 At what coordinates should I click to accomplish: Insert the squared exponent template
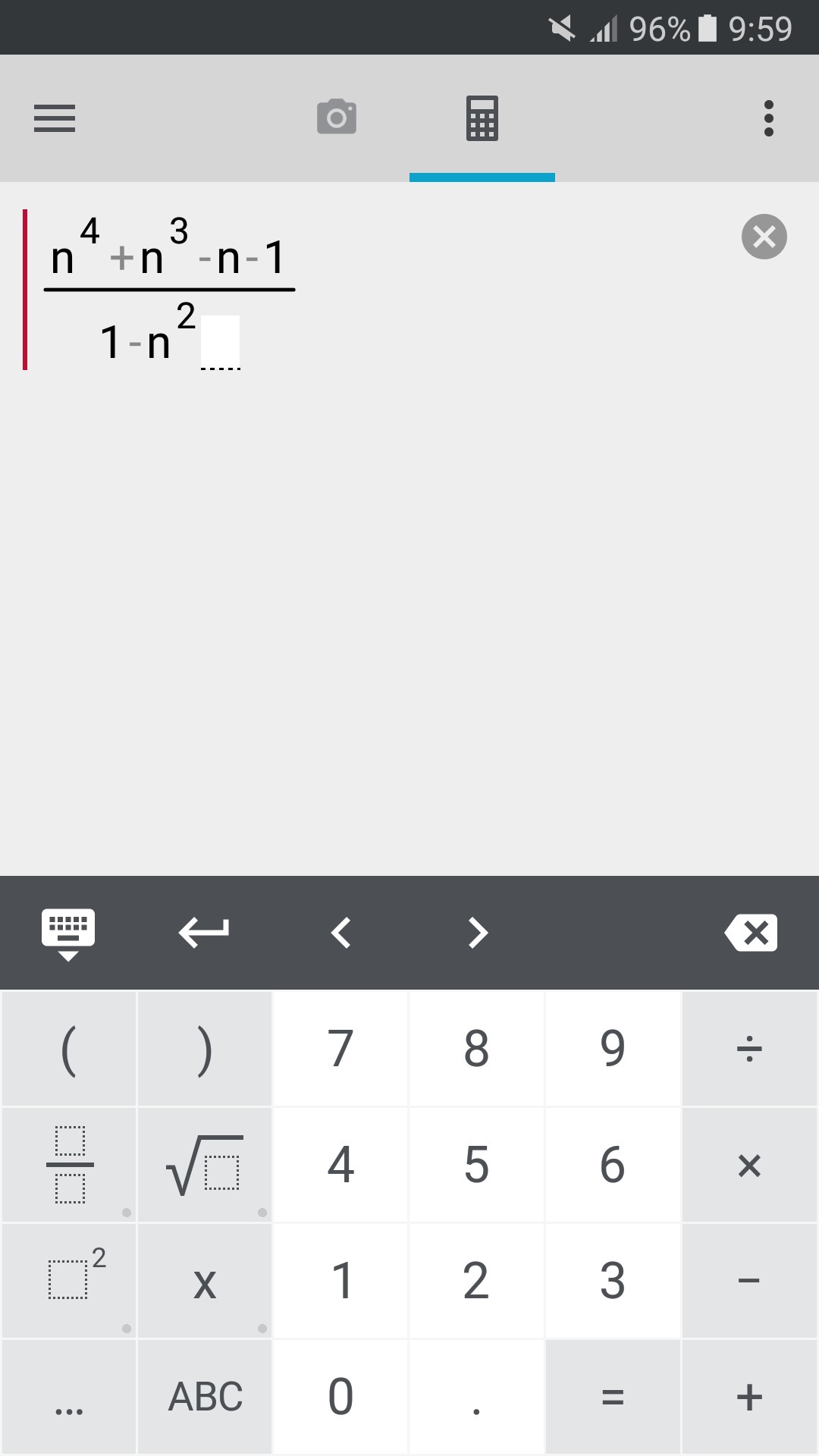tap(69, 1280)
